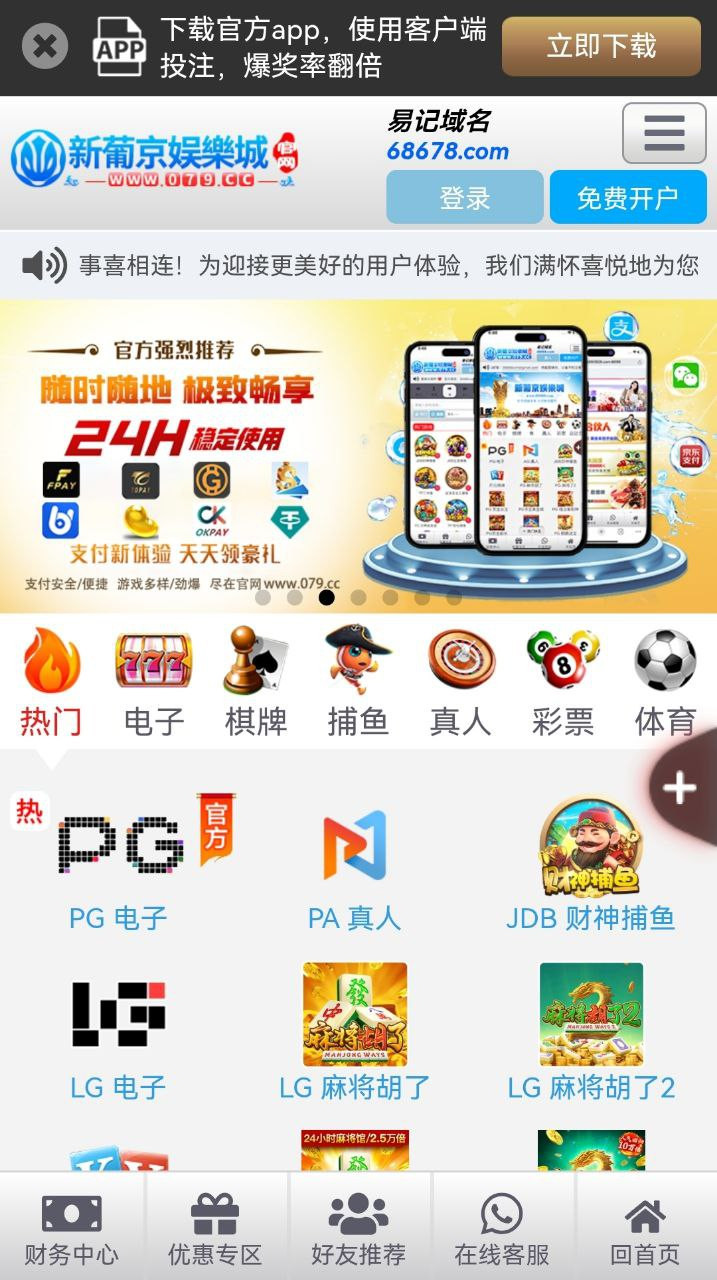This screenshot has width=717, height=1280.
Task: Select the 真人 category tab
Action: coord(460,681)
